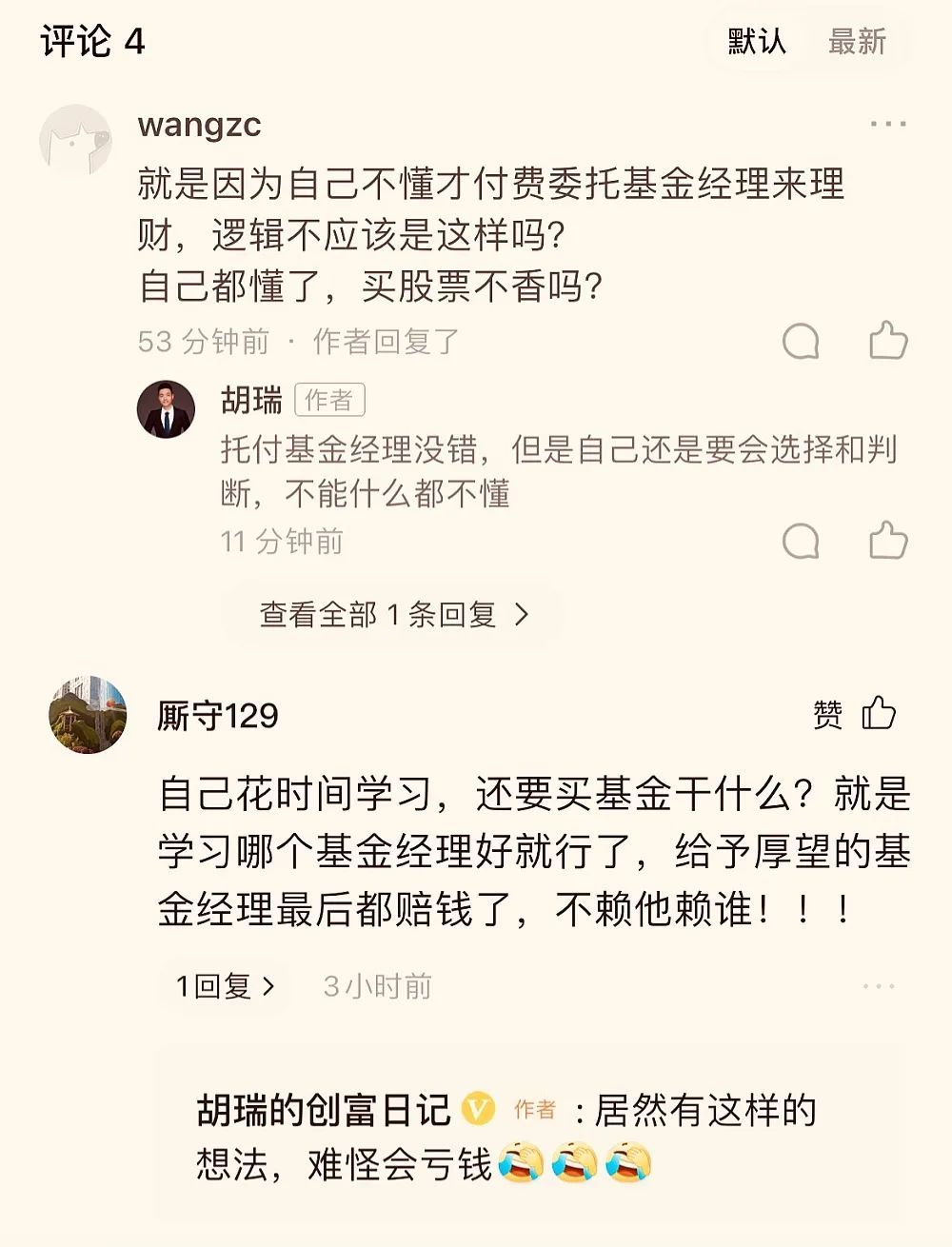The height and width of the screenshot is (1247, 952).
Task: Click the reply bubble icon on wangzc's comment
Action: click(803, 339)
